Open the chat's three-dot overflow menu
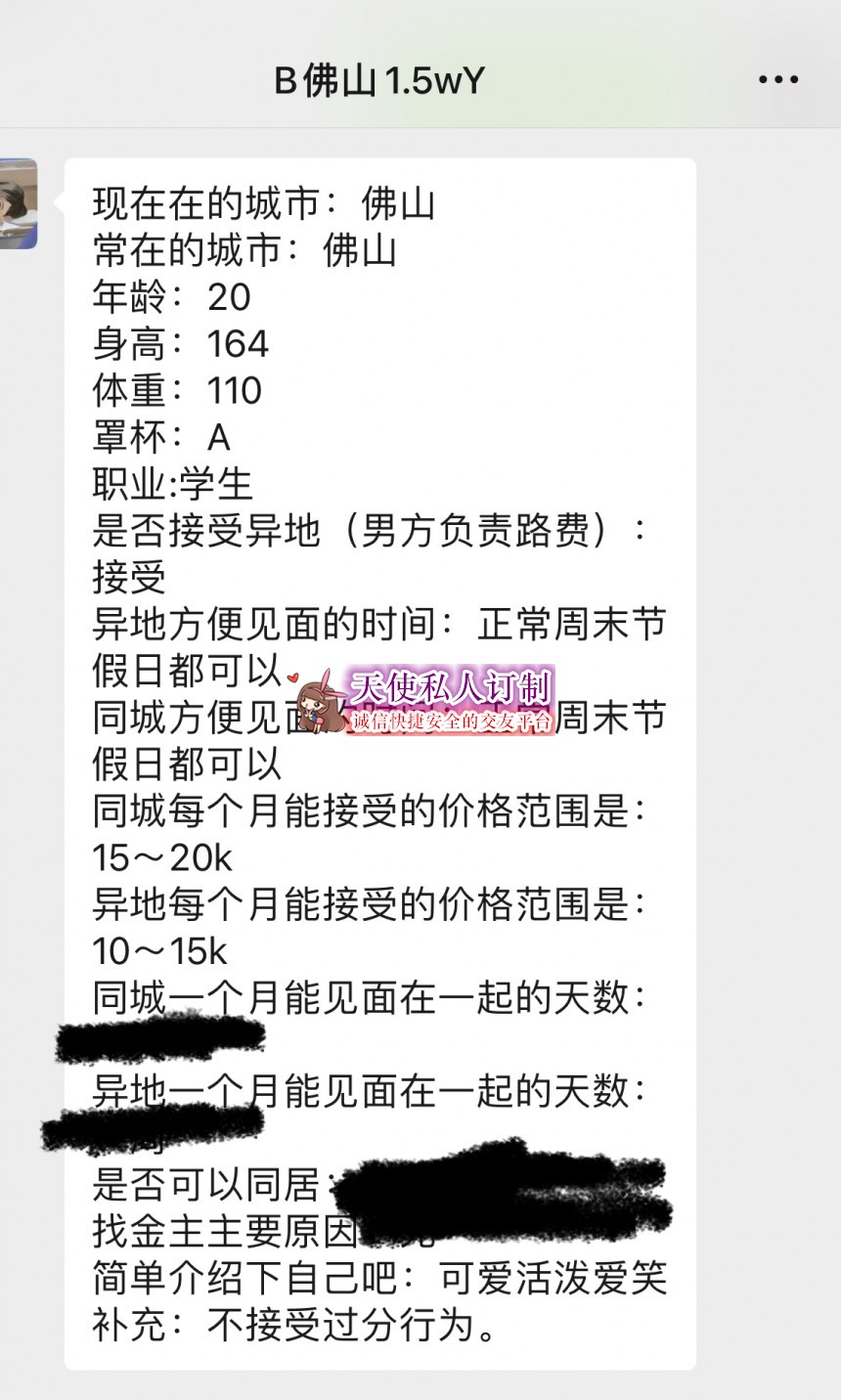This screenshot has width=841, height=1400. [x=778, y=80]
